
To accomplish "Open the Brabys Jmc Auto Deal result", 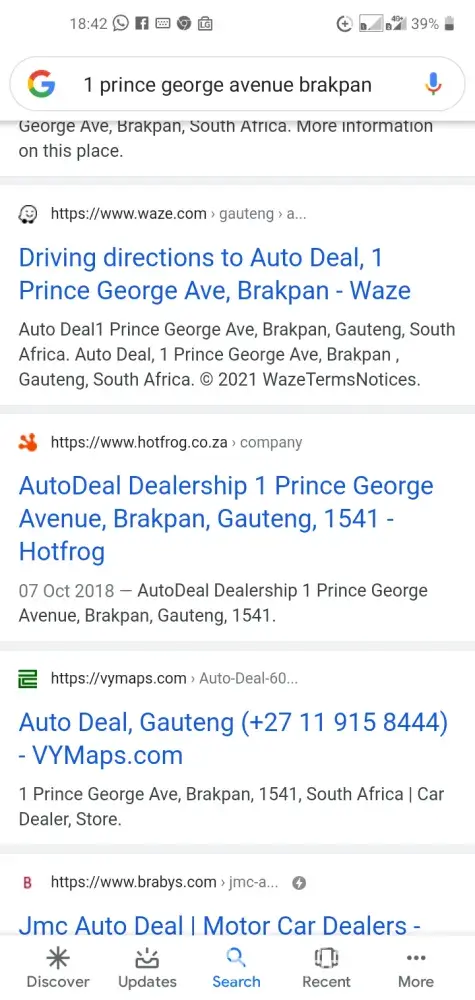I will coord(219,925).
